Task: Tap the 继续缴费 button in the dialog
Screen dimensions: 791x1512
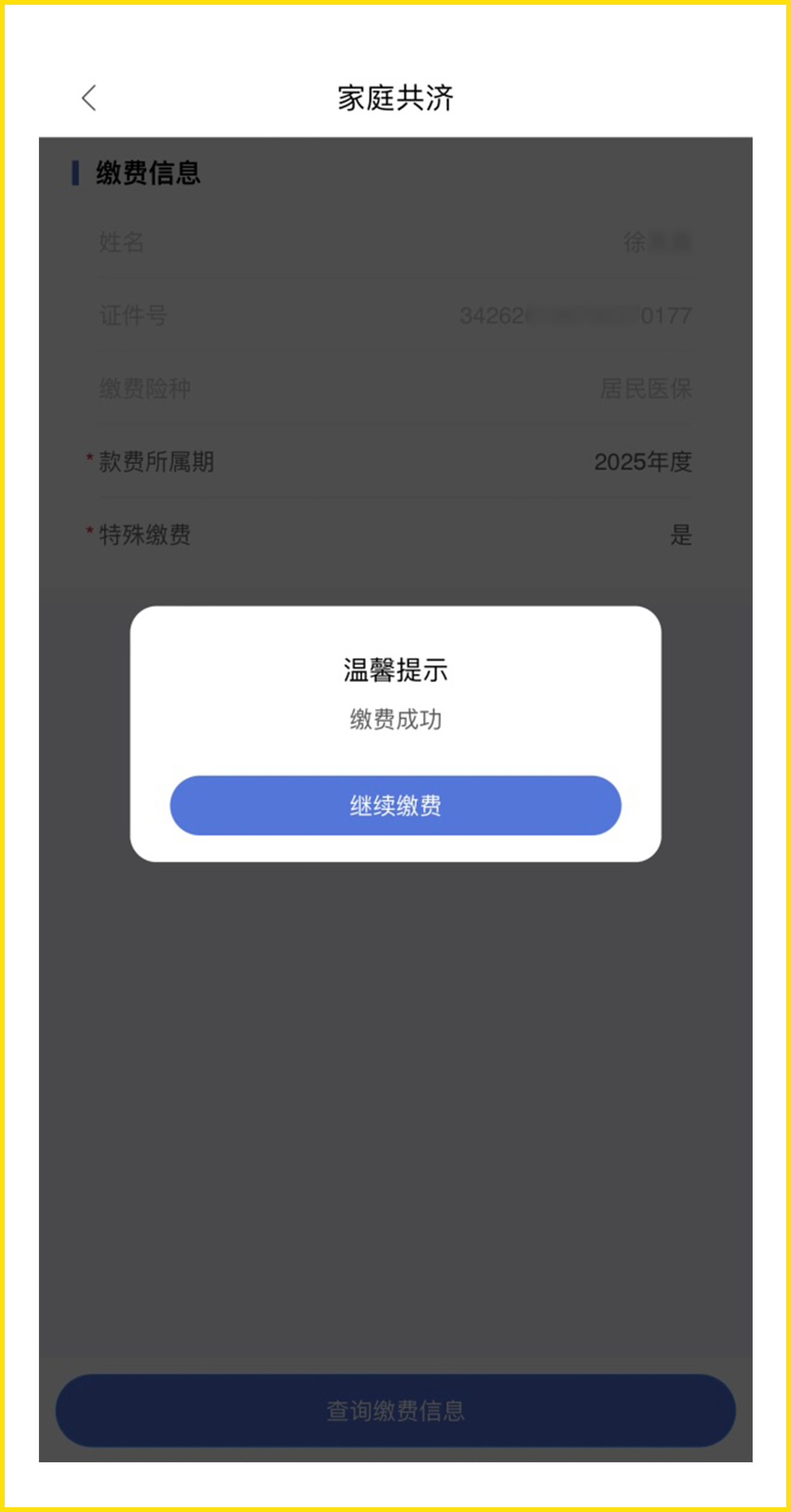Action: pyautogui.click(x=395, y=805)
